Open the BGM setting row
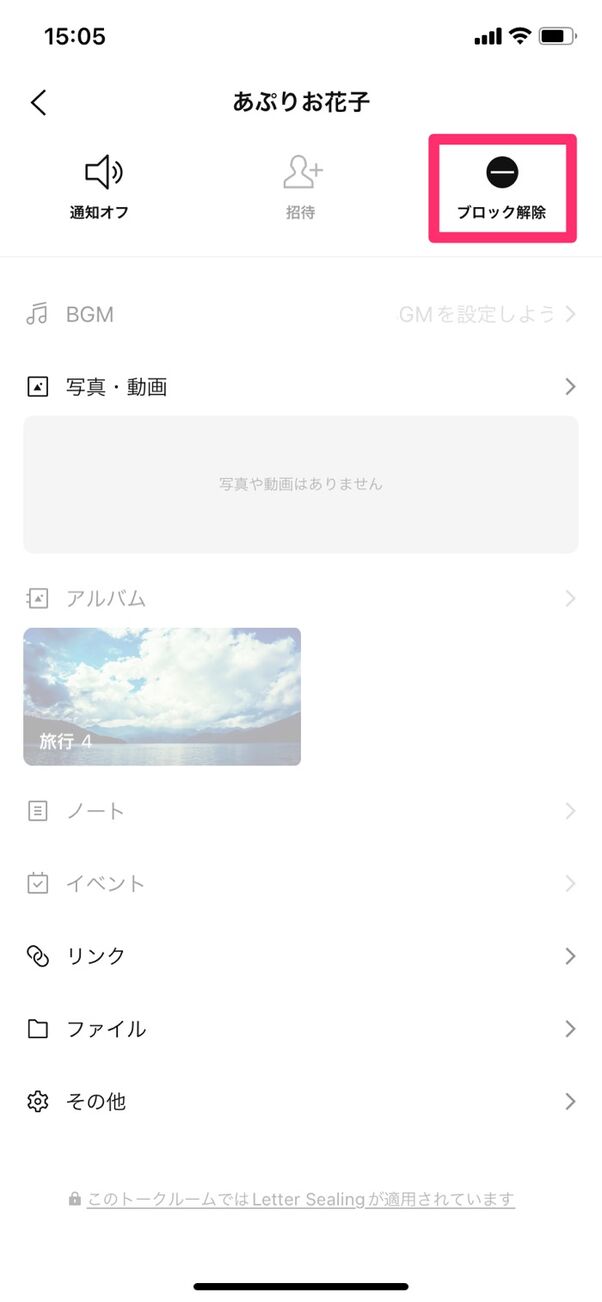The width and height of the screenshot is (602, 1302). tap(300, 314)
